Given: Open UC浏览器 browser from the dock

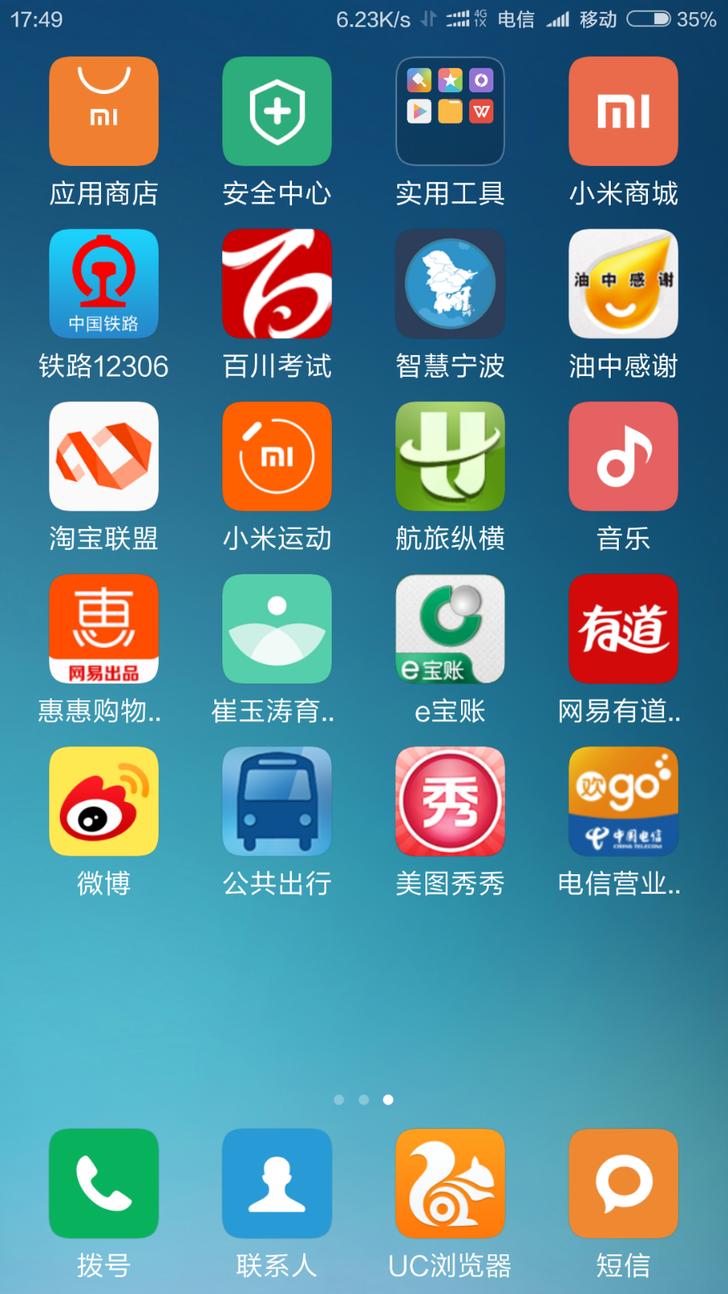Looking at the screenshot, I should coord(449,1184).
